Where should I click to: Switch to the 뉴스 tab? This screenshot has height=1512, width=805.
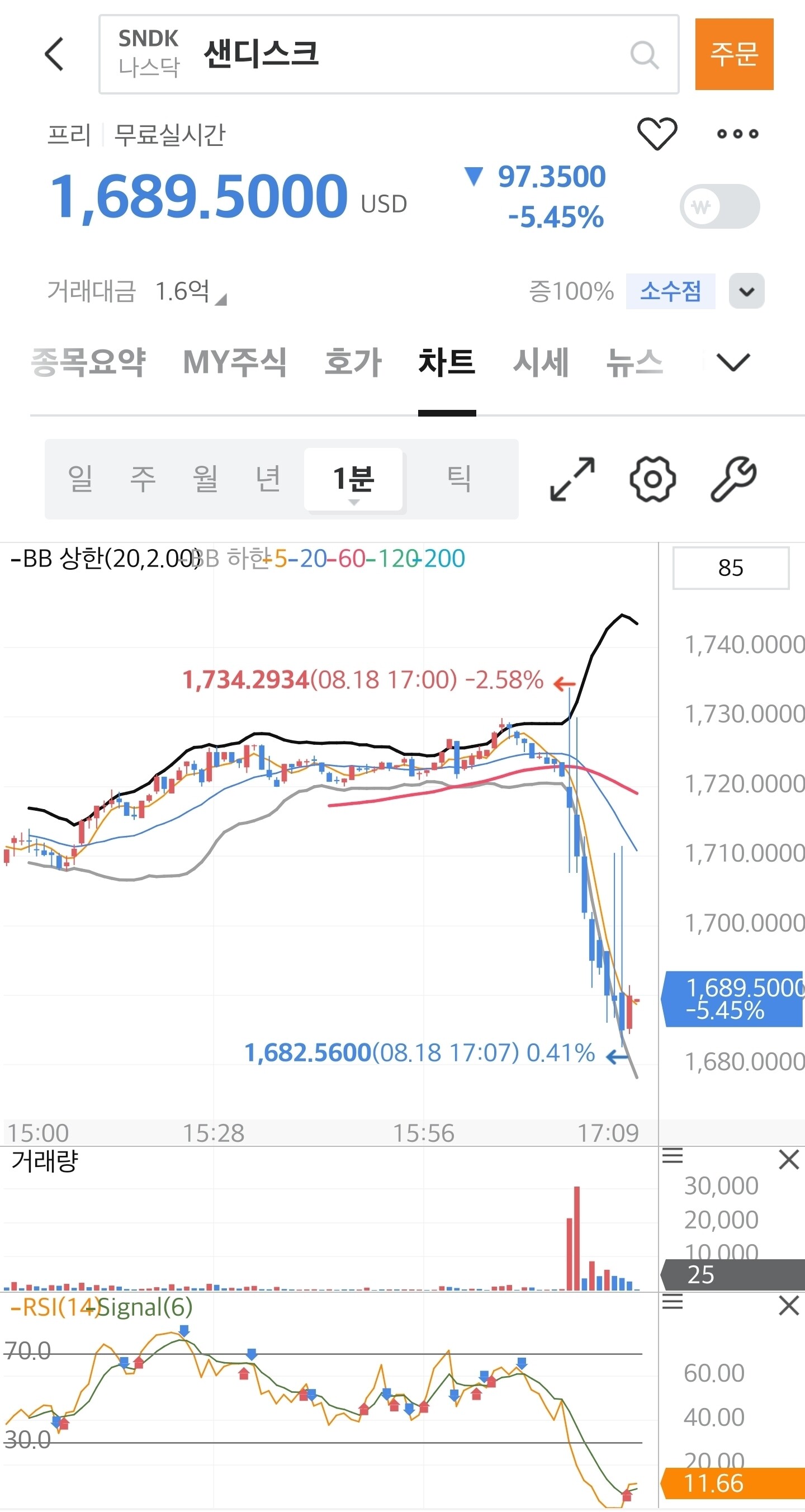point(634,362)
